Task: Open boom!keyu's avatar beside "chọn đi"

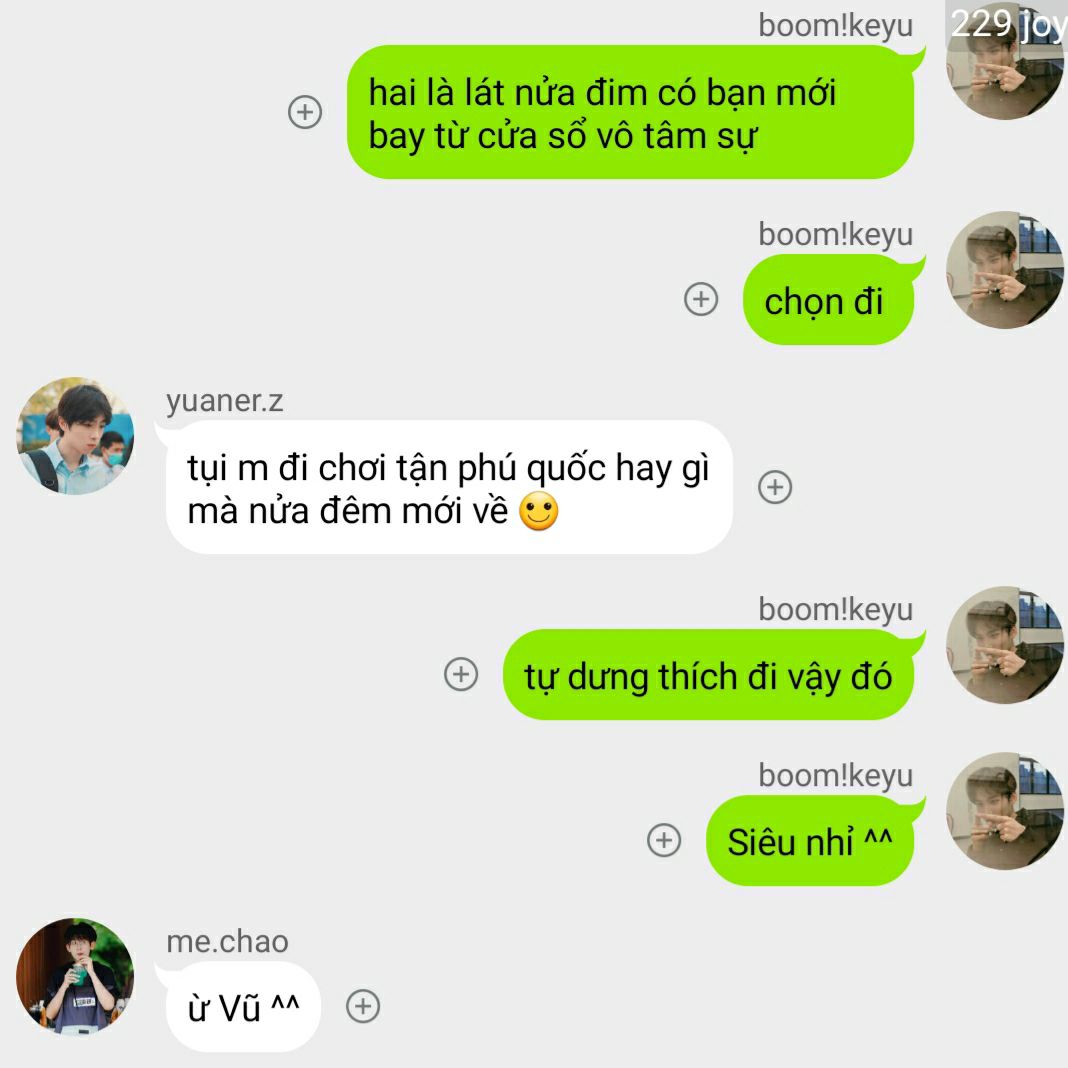Action: pyautogui.click(x=1005, y=270)
